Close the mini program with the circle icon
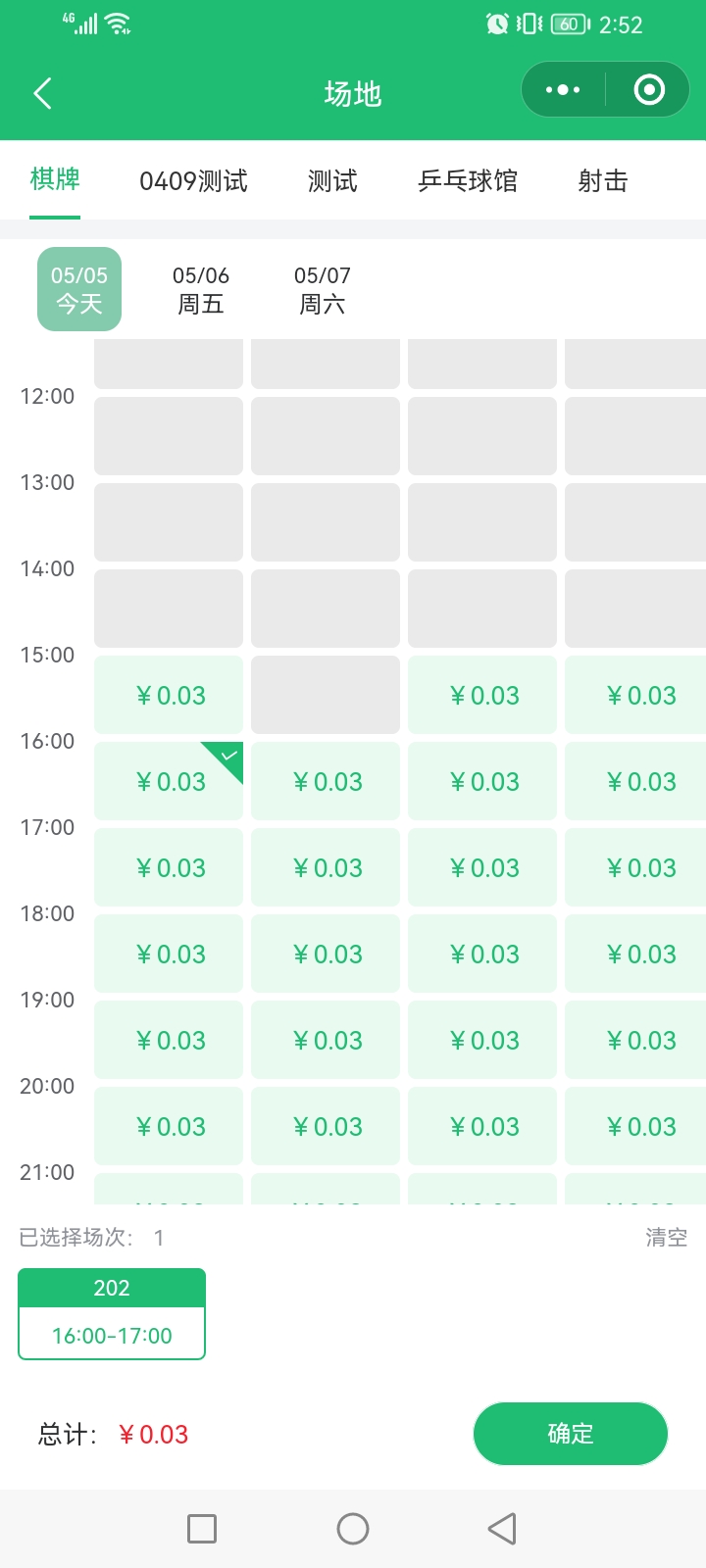The width and height of the screenshot is (706, 1568). 649,90
